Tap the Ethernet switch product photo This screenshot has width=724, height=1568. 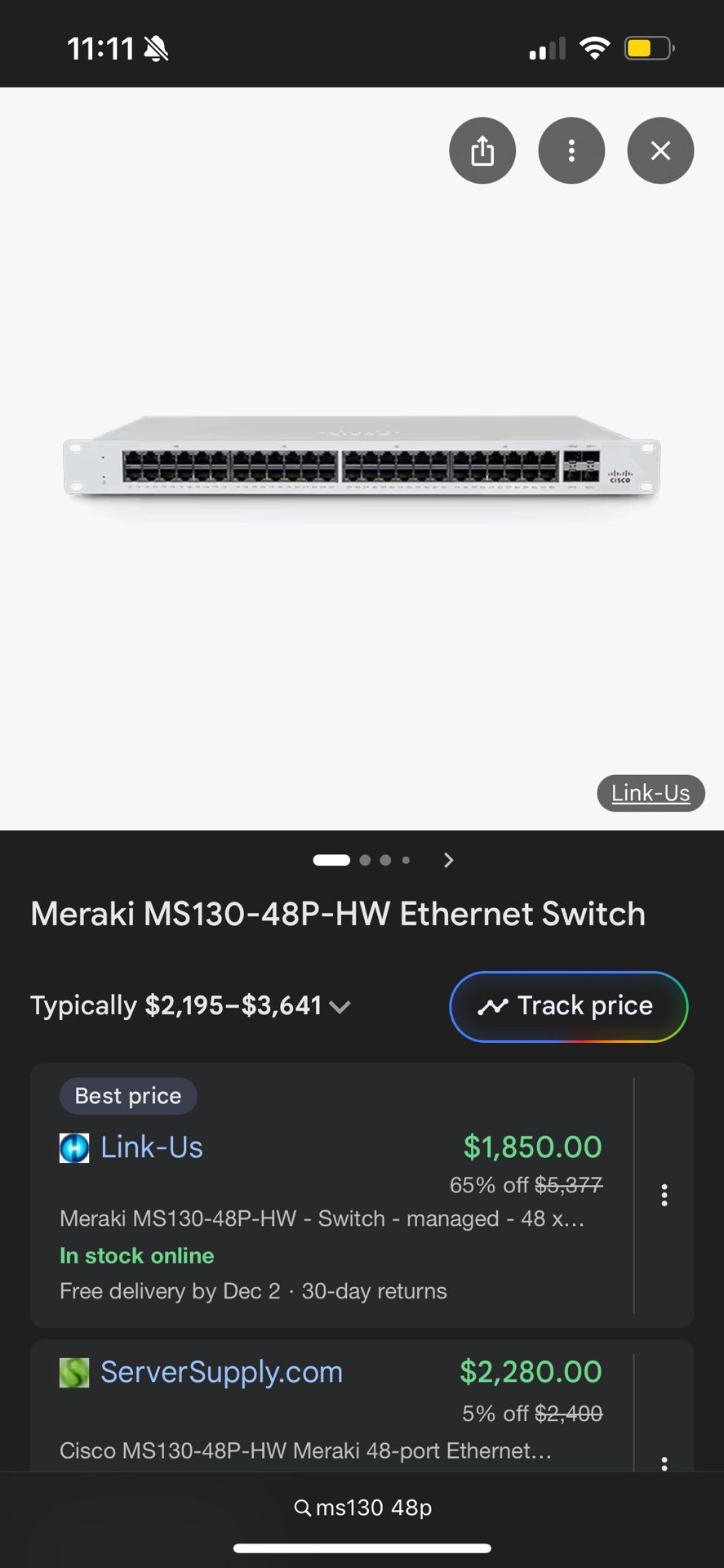(x=362, y=460)
